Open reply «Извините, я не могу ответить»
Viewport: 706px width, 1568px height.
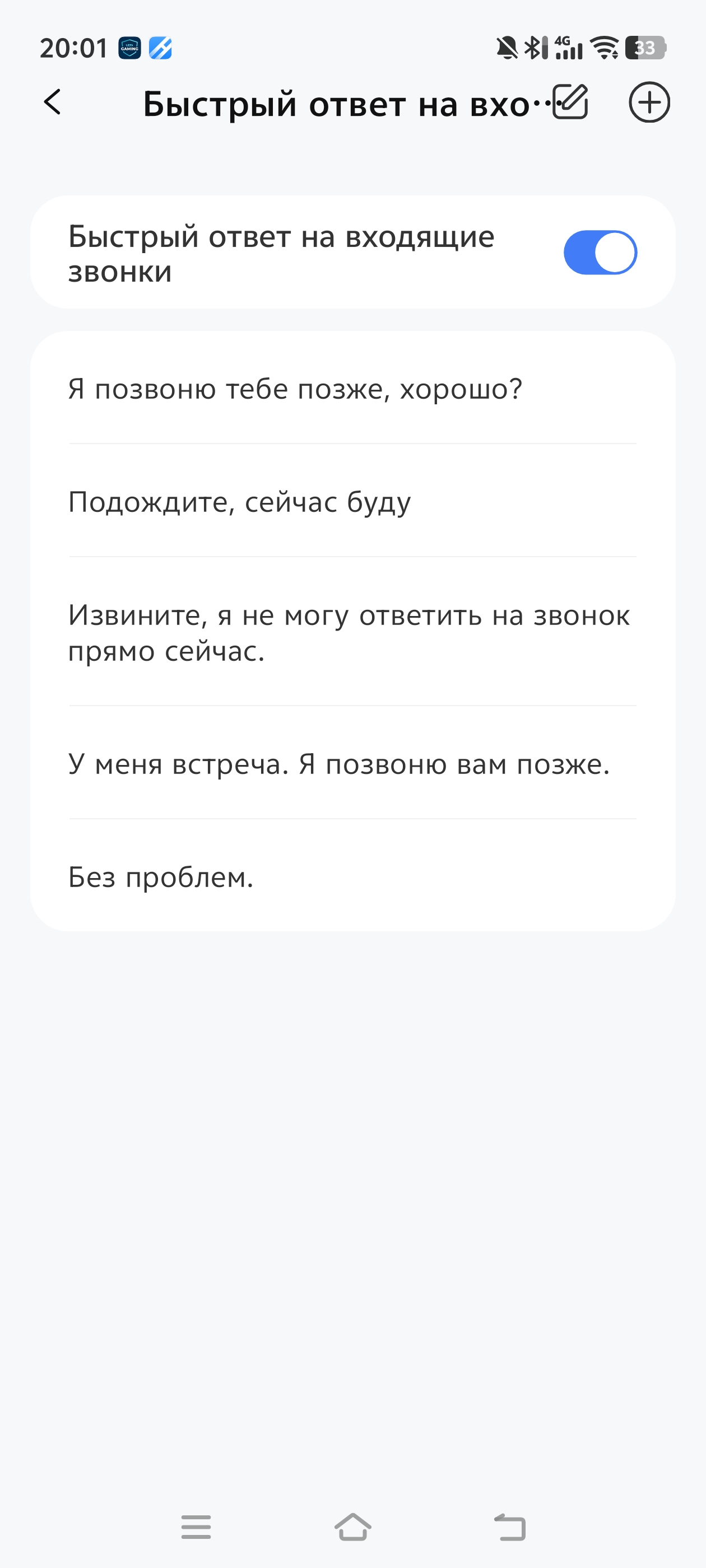coord(352,632)
